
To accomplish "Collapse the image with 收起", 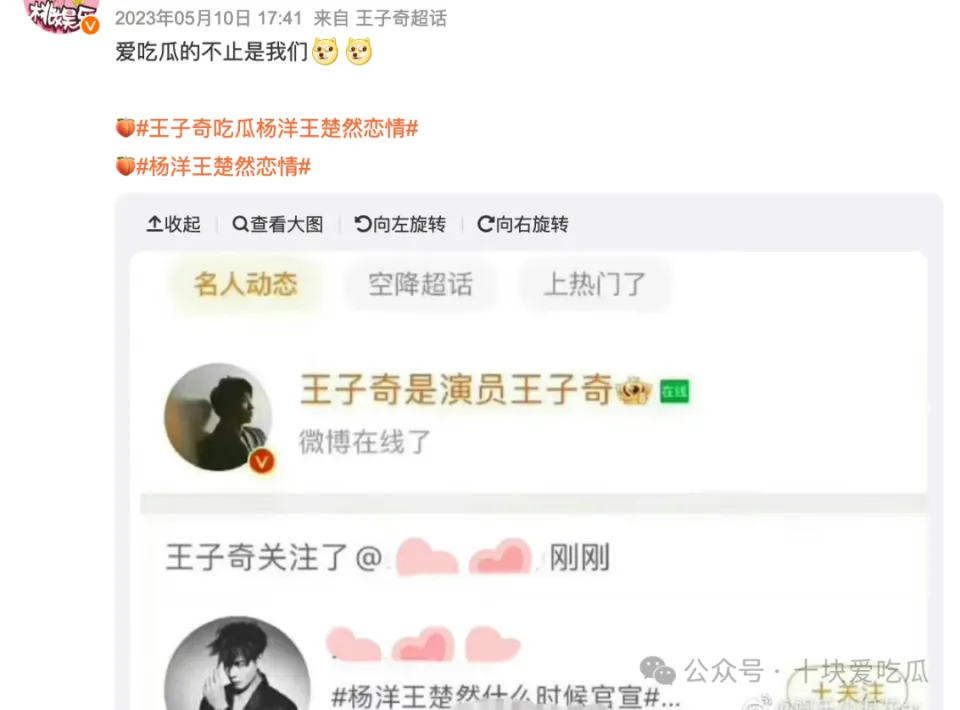I will click(174, 224).
